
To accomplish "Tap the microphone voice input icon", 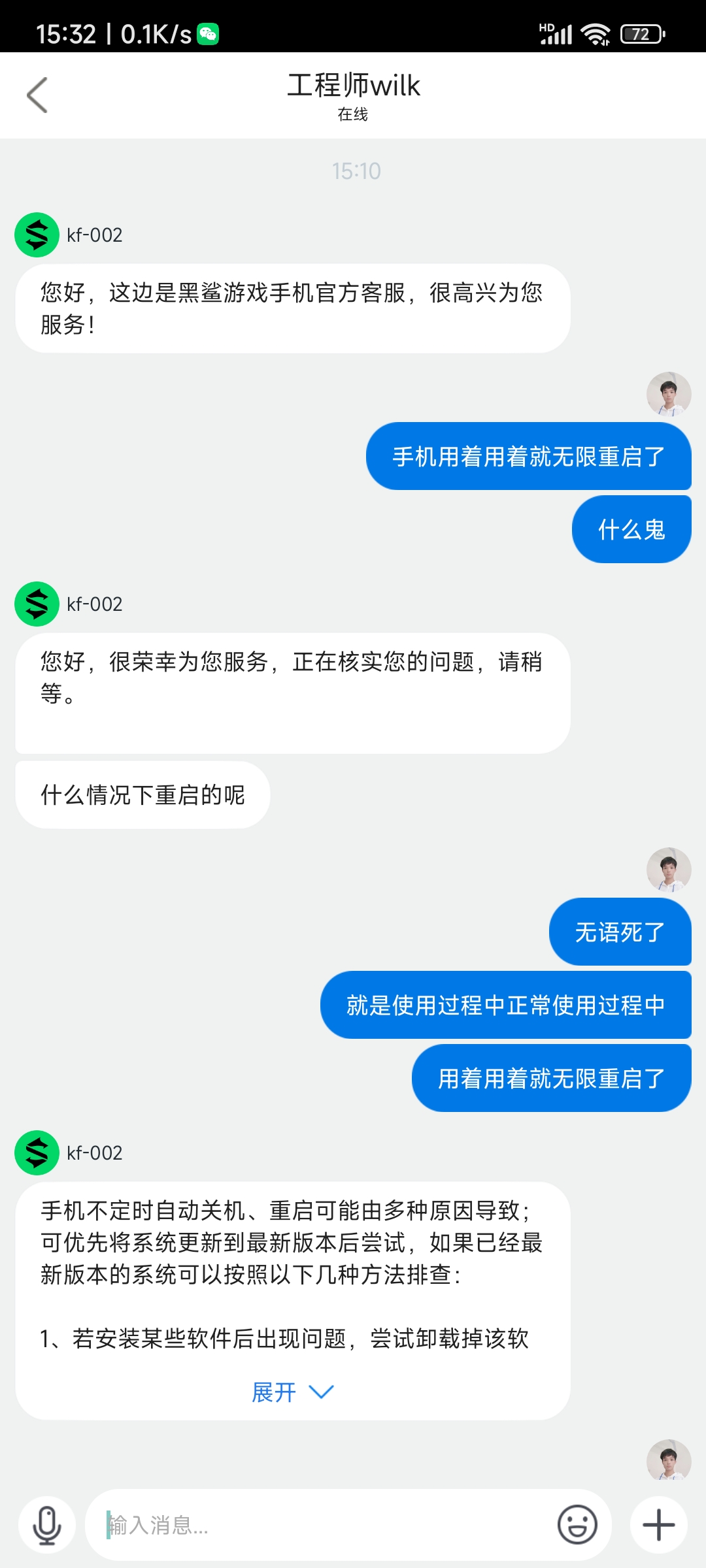I will pos(47,1525).
